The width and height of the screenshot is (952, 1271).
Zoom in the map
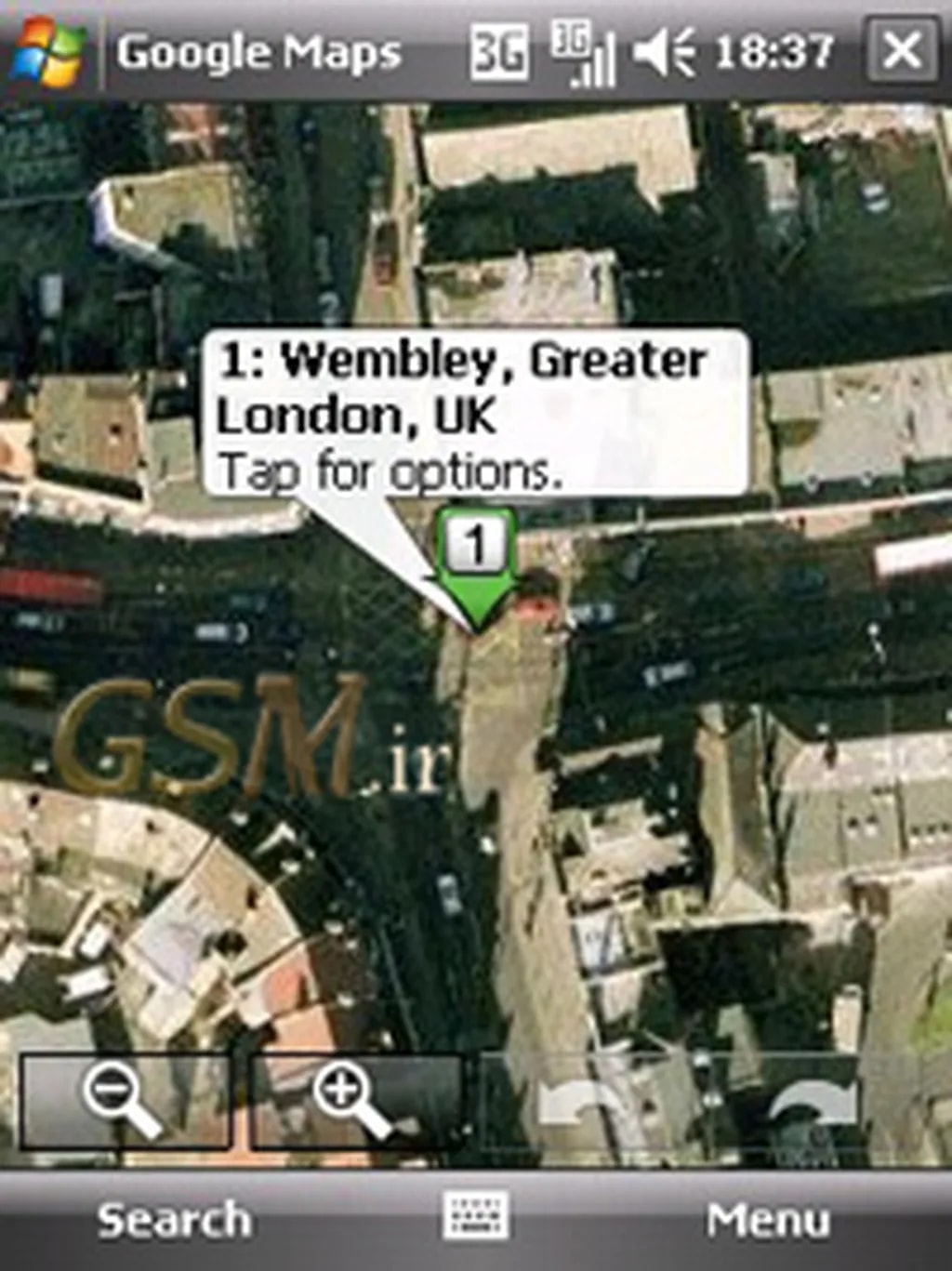[355, 1102]
